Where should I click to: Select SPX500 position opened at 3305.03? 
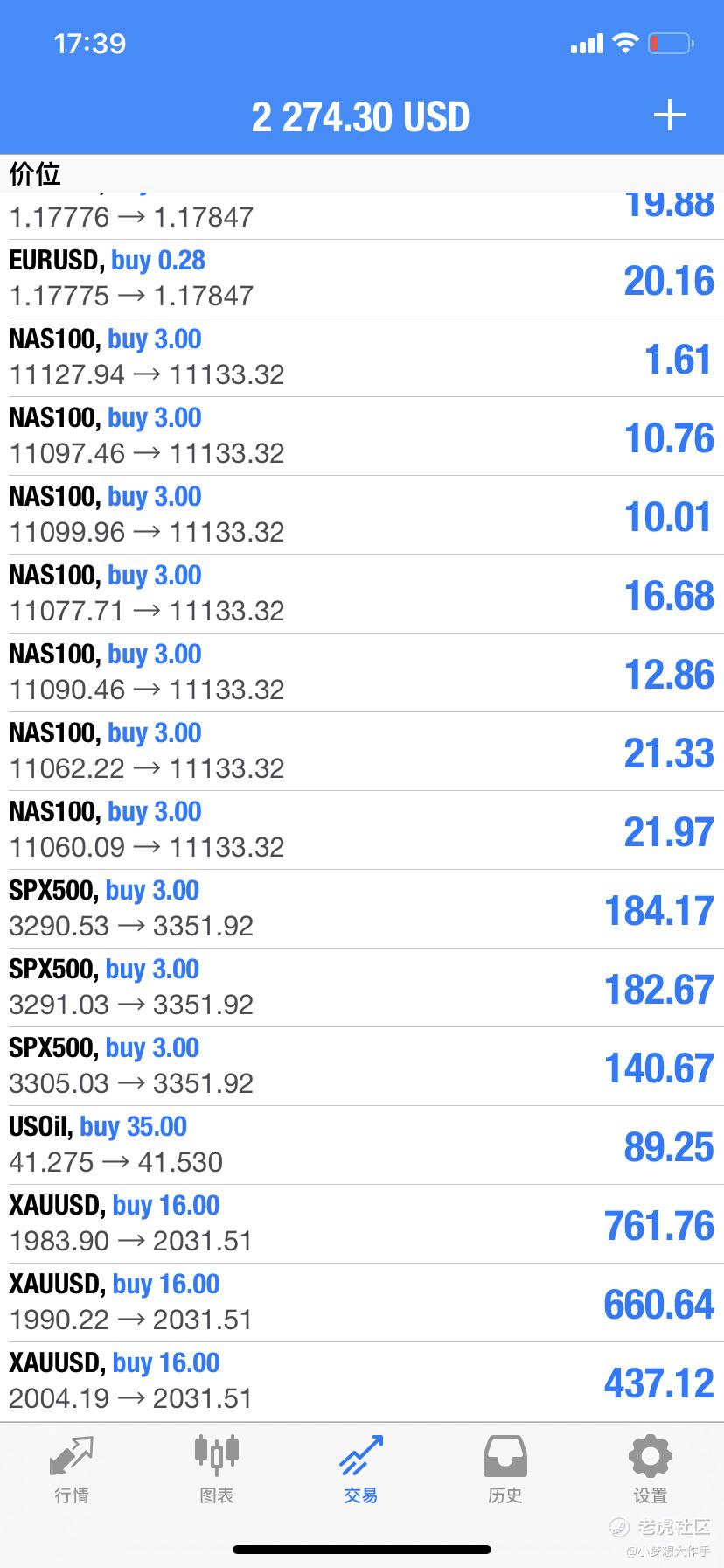362,1067
